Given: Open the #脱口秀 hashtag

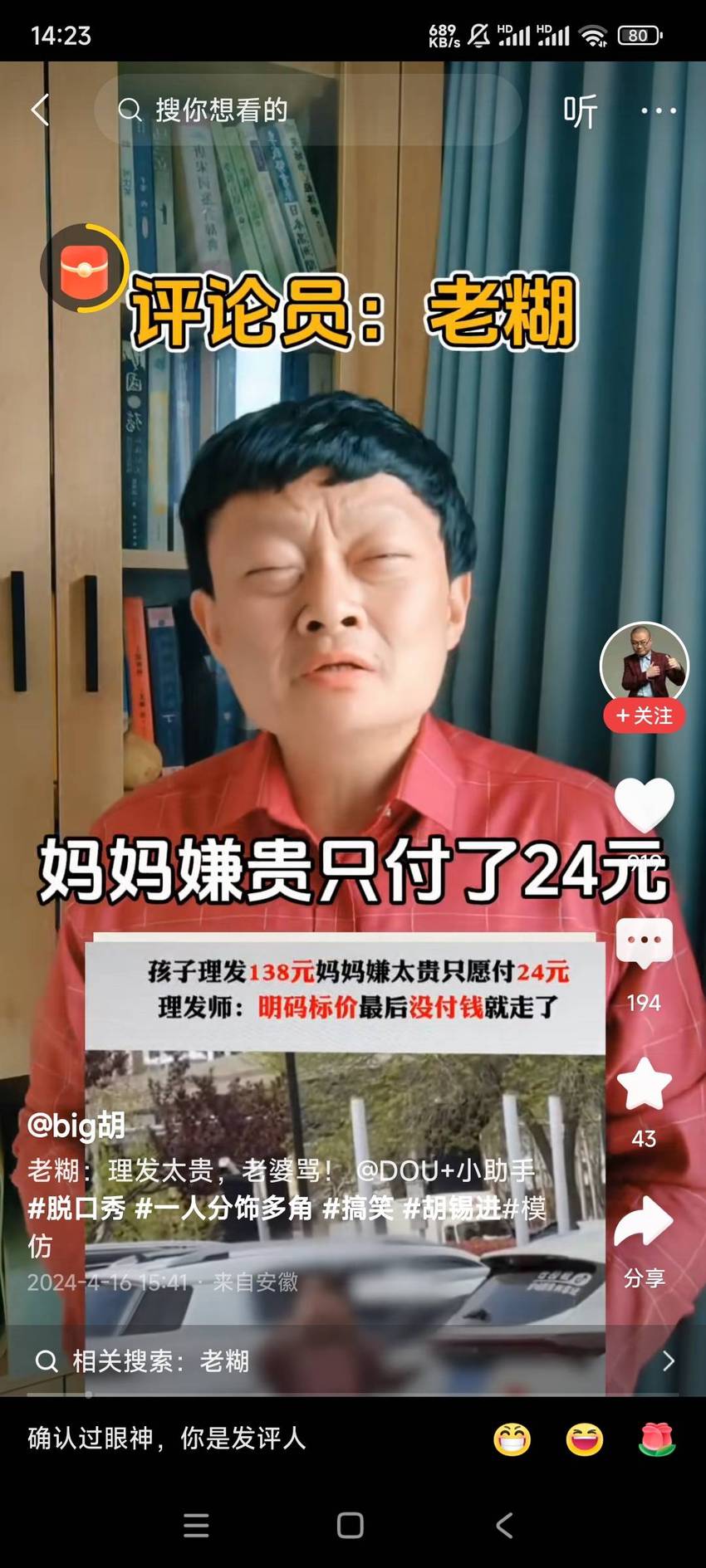Looking at the screenshot, I should [x=76, y=1209].
